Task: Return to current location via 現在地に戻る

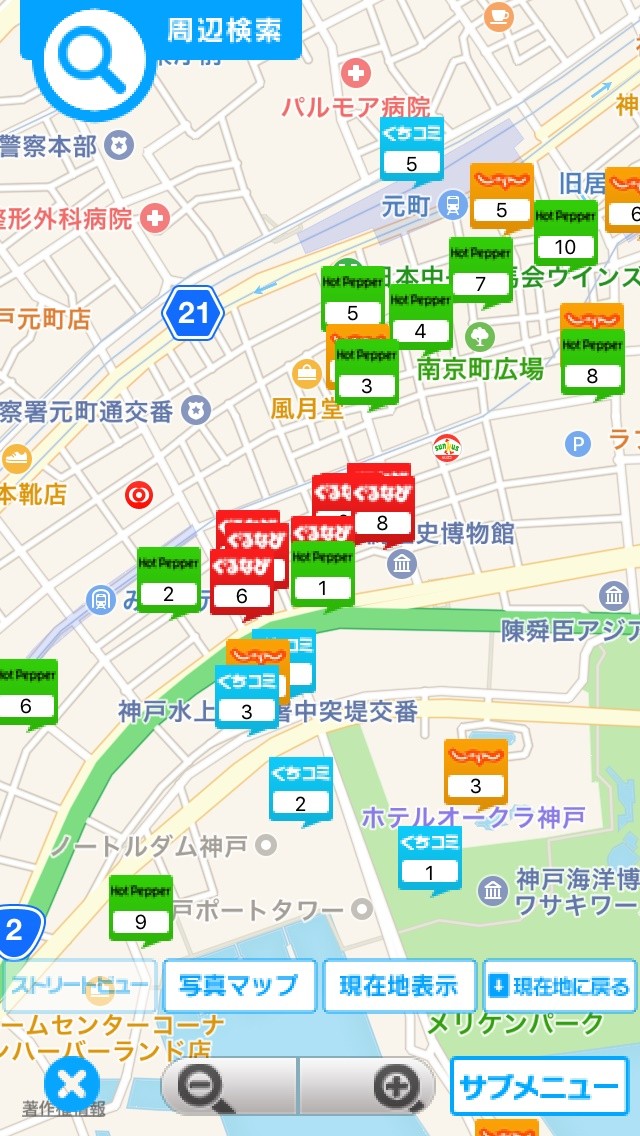Action: (x=560, y=986)
